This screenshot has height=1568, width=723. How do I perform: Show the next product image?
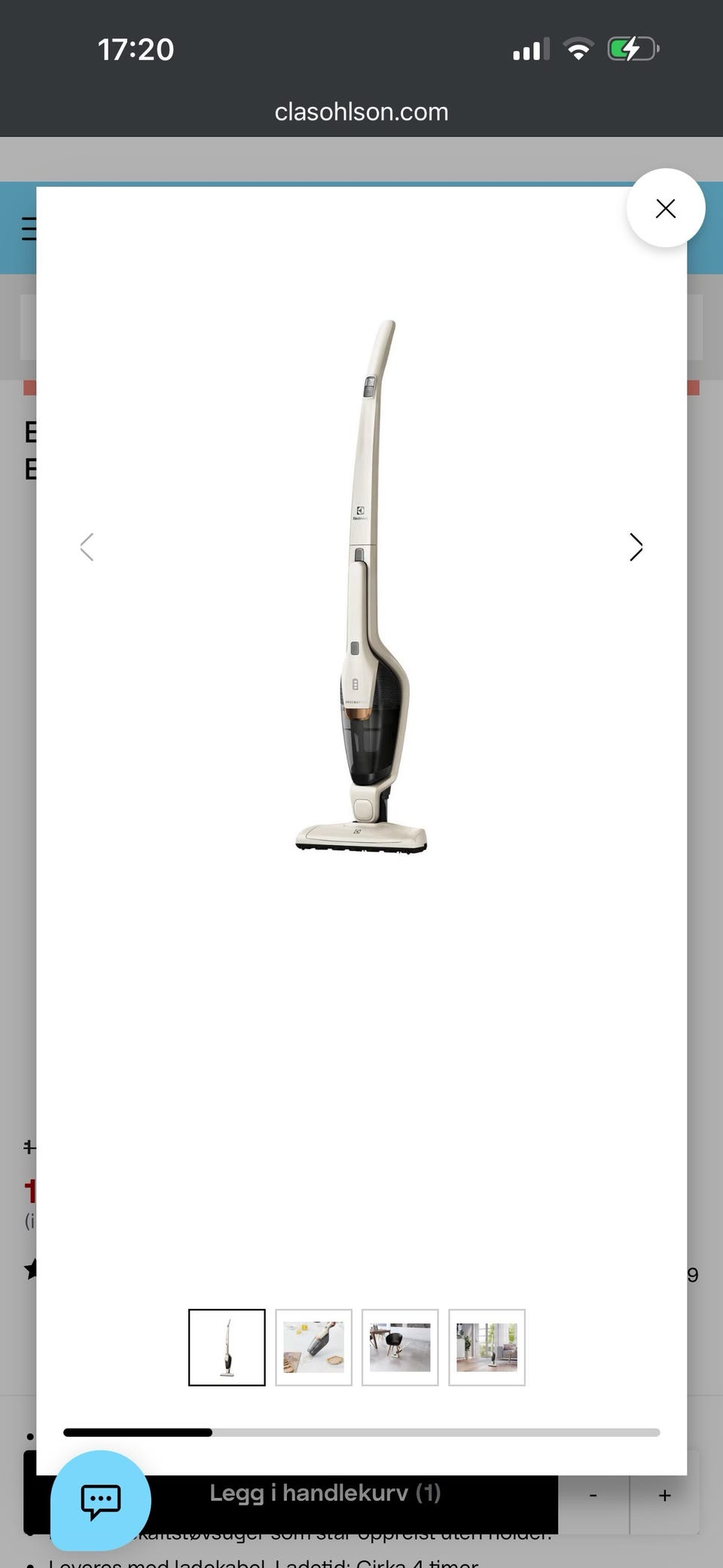[x=636, y=547]
